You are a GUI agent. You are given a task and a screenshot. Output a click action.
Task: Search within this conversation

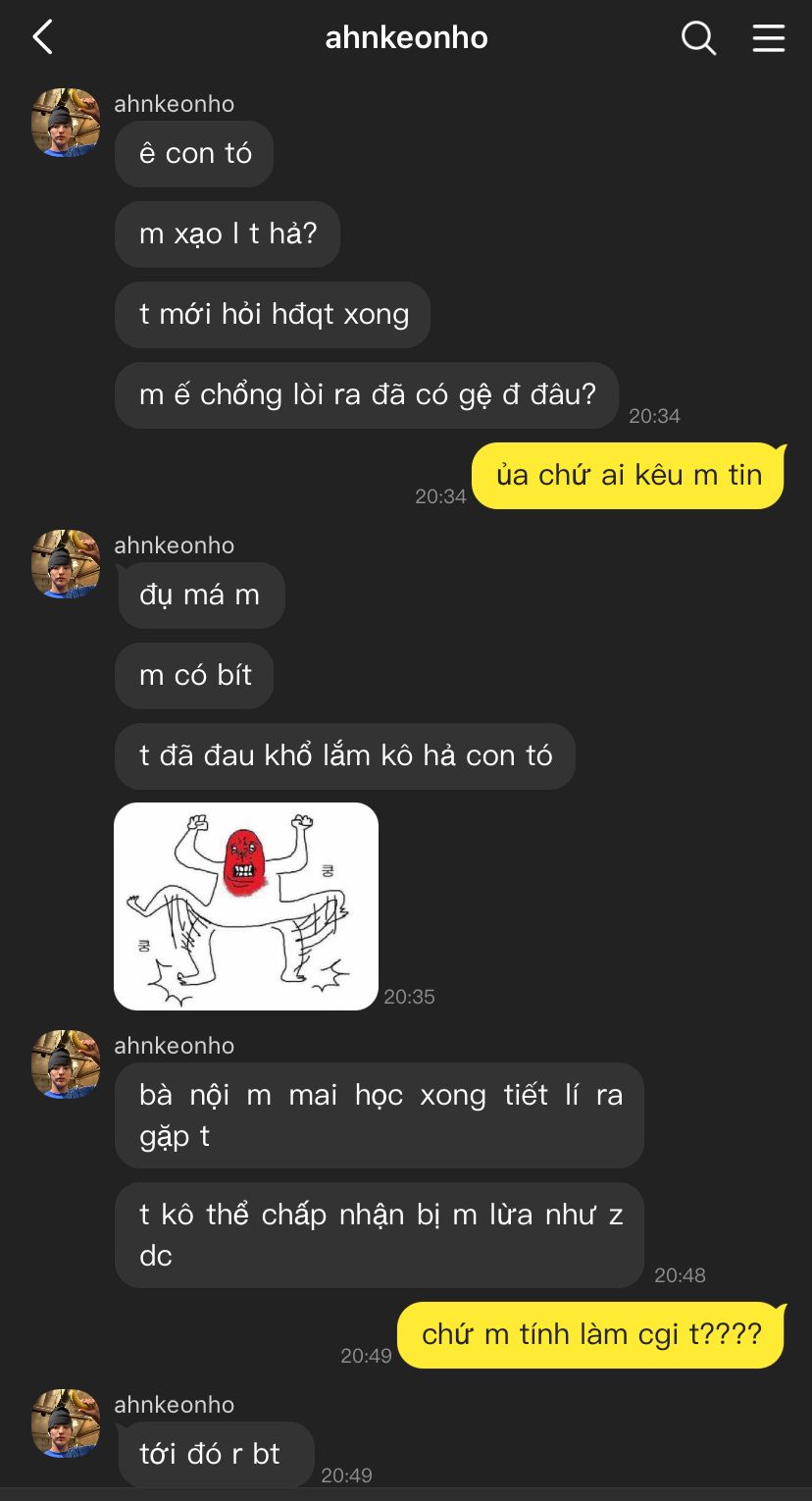(698, 38)
